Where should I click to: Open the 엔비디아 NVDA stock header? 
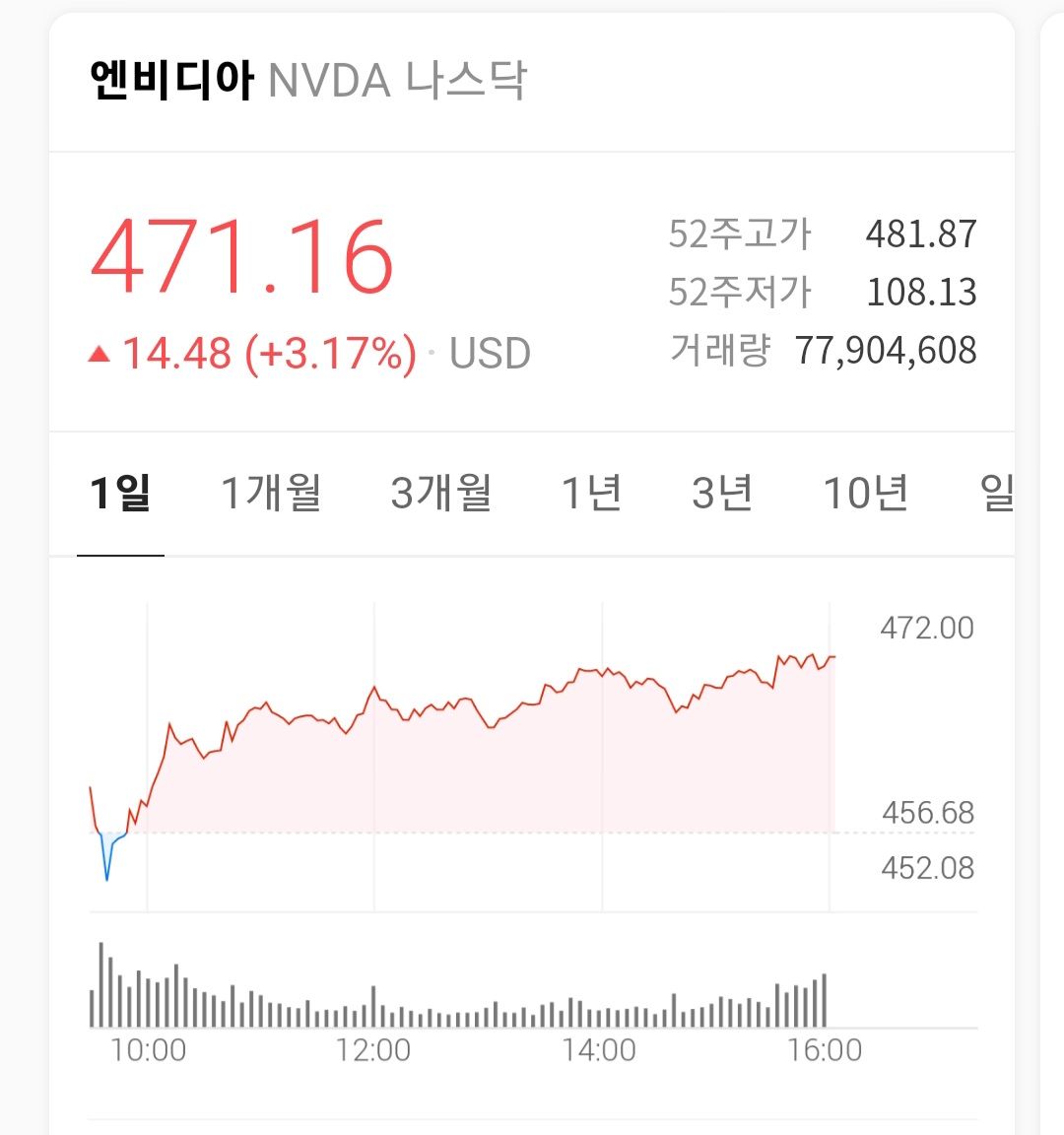click(307, 81)
